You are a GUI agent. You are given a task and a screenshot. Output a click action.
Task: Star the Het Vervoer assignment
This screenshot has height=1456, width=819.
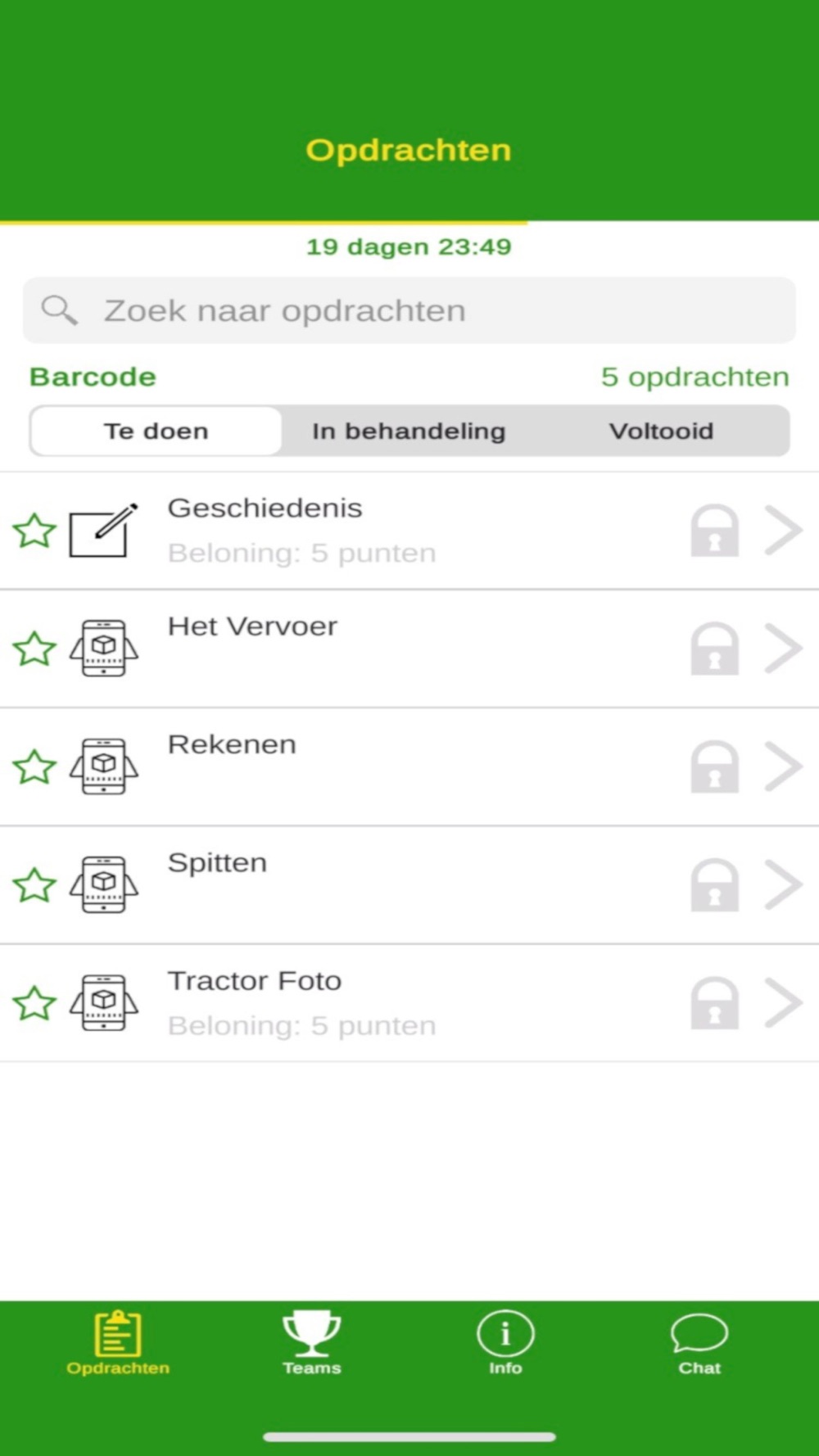[x=34, y=649]
